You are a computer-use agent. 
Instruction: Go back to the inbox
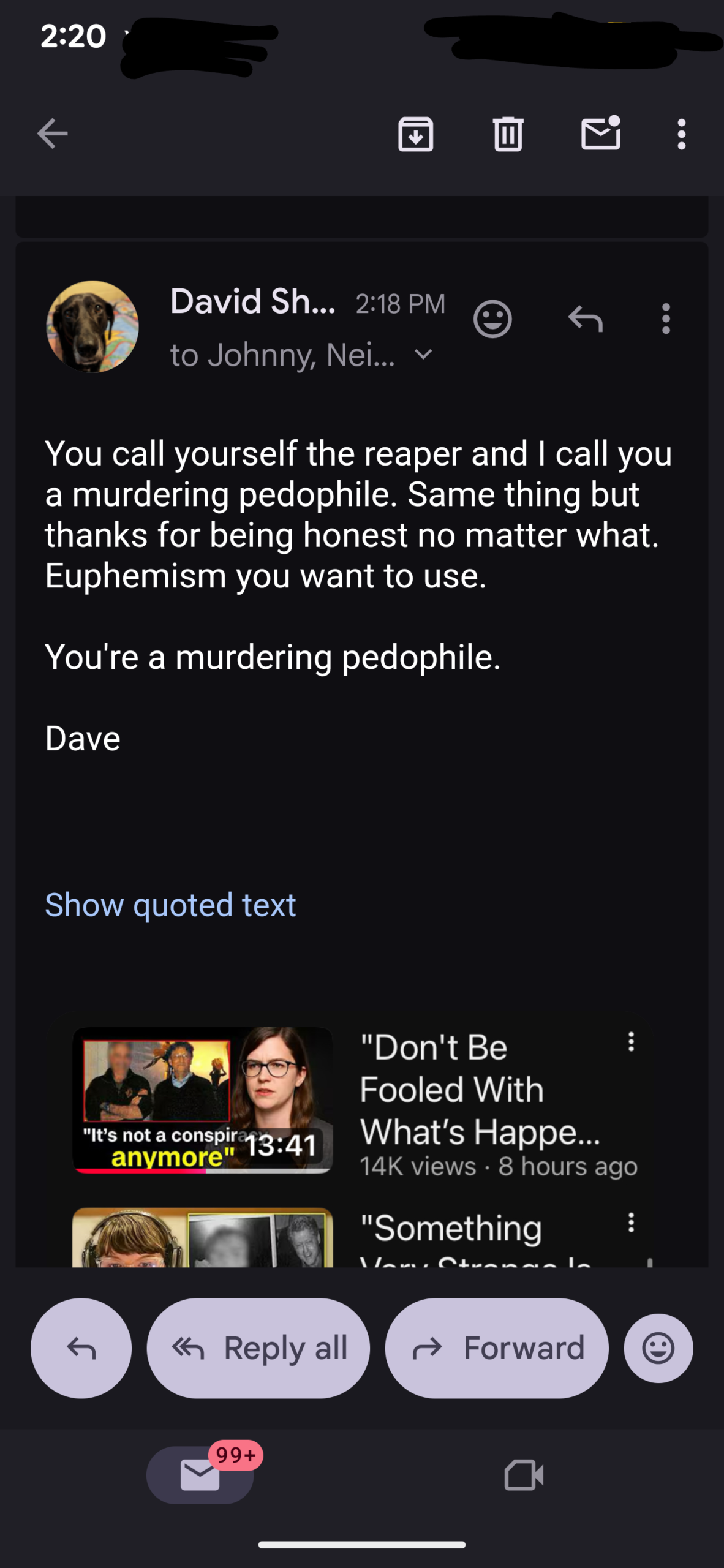(x=52, y=134)
